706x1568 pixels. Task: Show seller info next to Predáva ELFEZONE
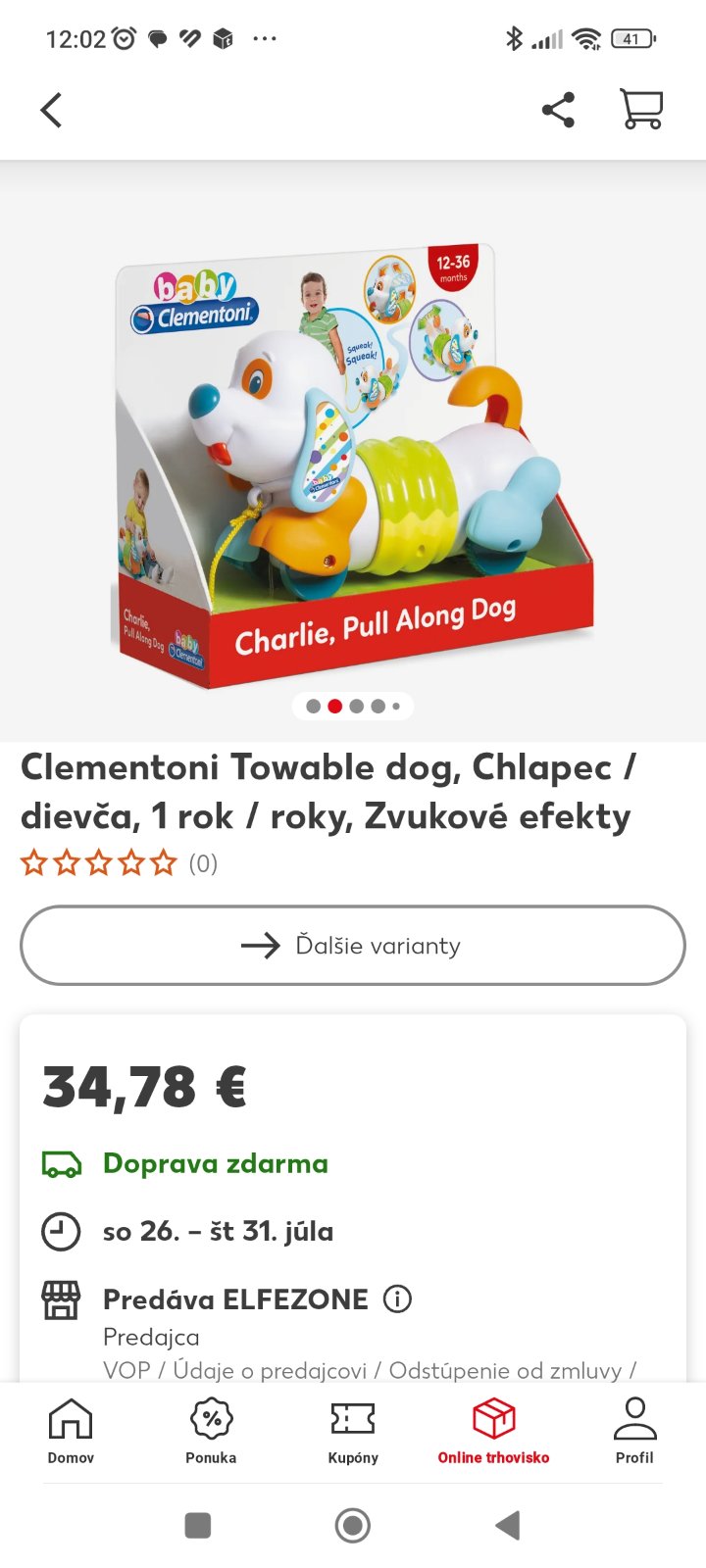click(x=397, y=1299)
